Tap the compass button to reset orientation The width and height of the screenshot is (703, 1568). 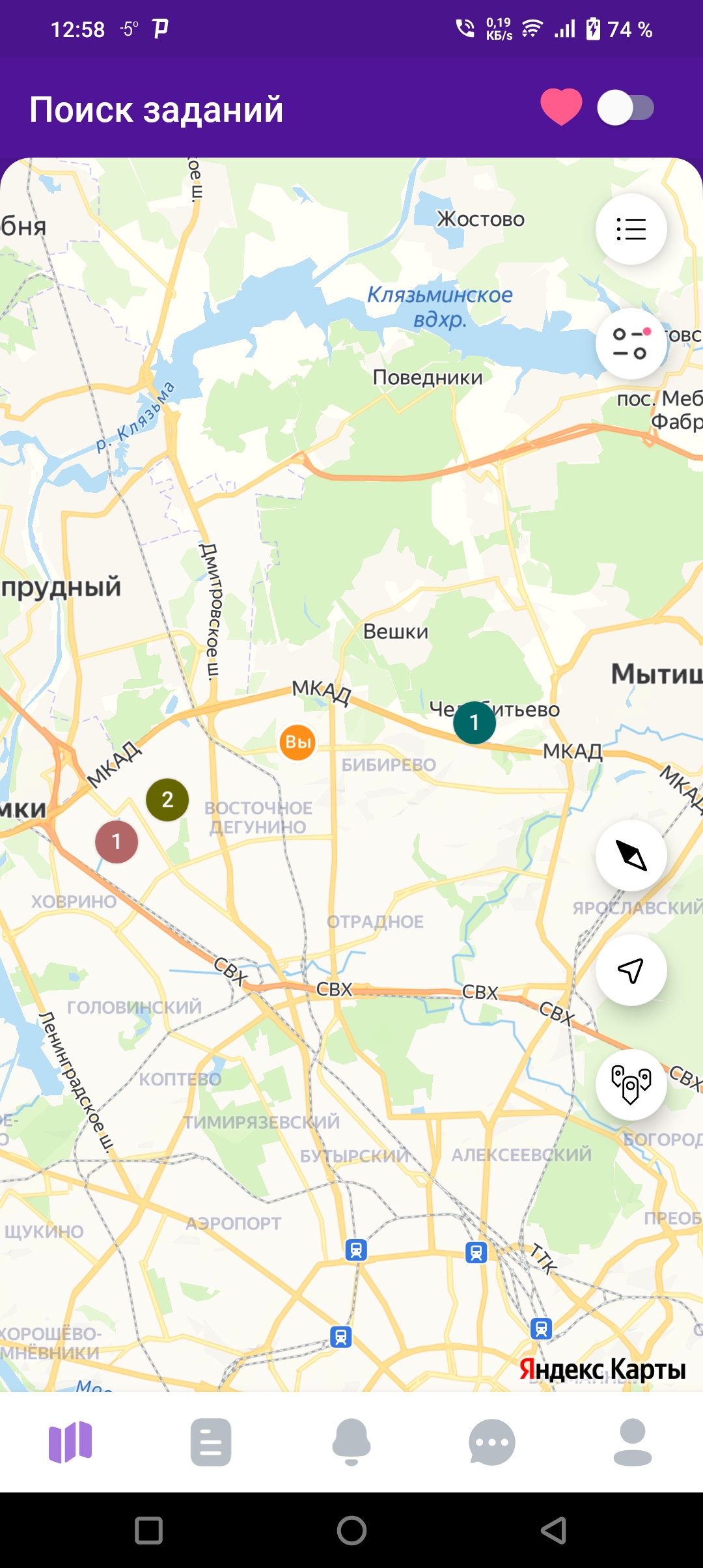coord(631,856)
